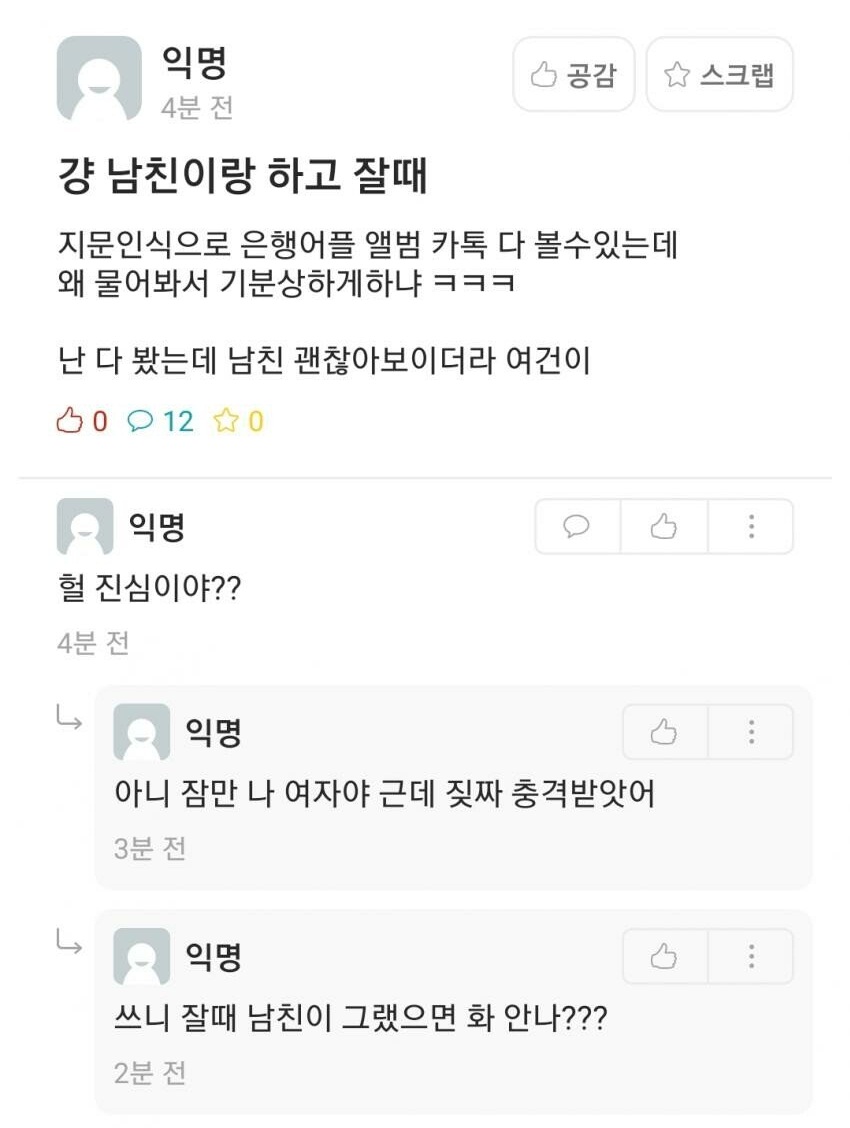Like the comment '헐 진심이야??'
This screenshot has height=1128, width=850.
tap(664, 526)
